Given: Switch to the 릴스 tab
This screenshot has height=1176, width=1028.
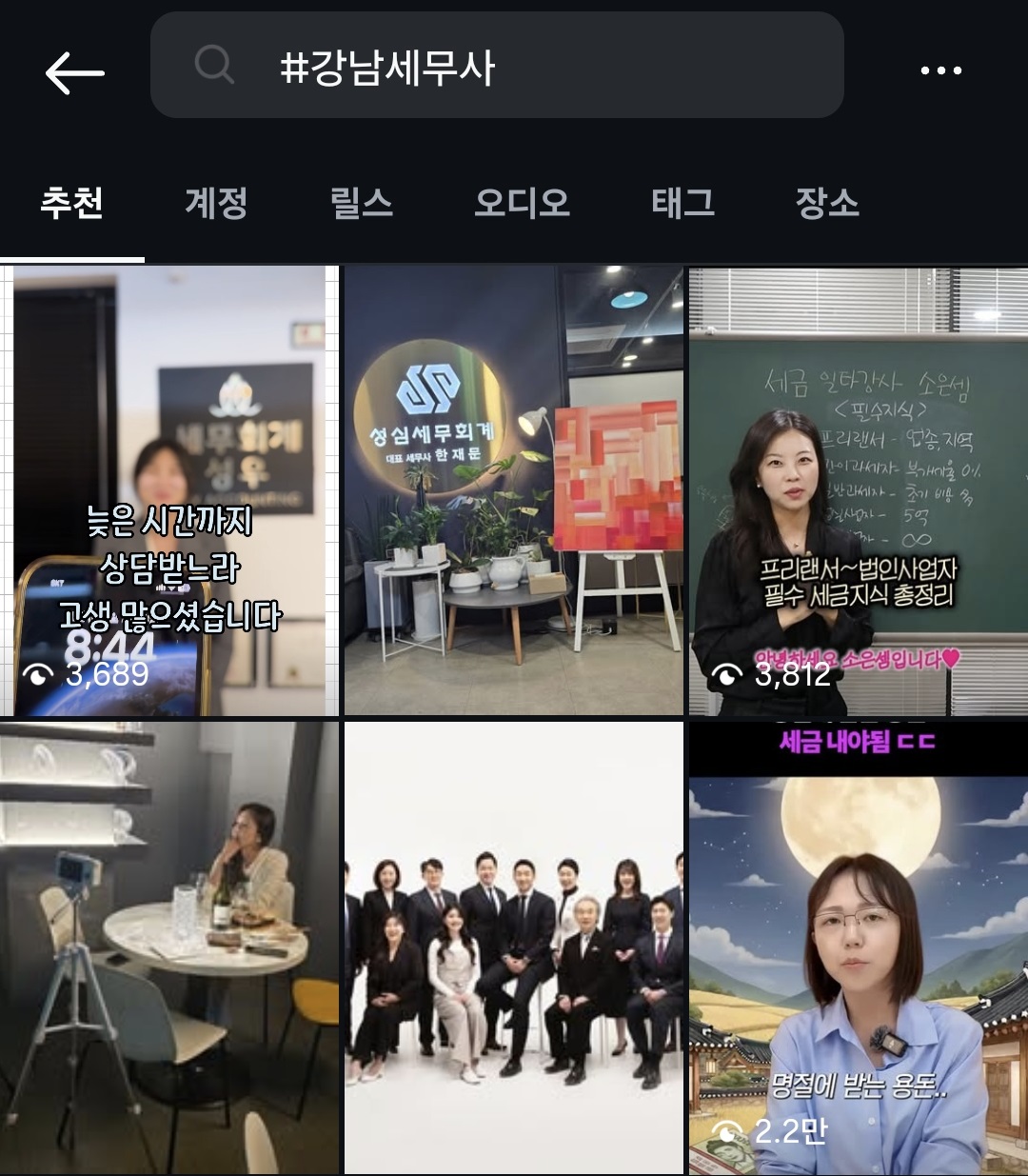Looking at the screenshot, I should coord(361,203).
